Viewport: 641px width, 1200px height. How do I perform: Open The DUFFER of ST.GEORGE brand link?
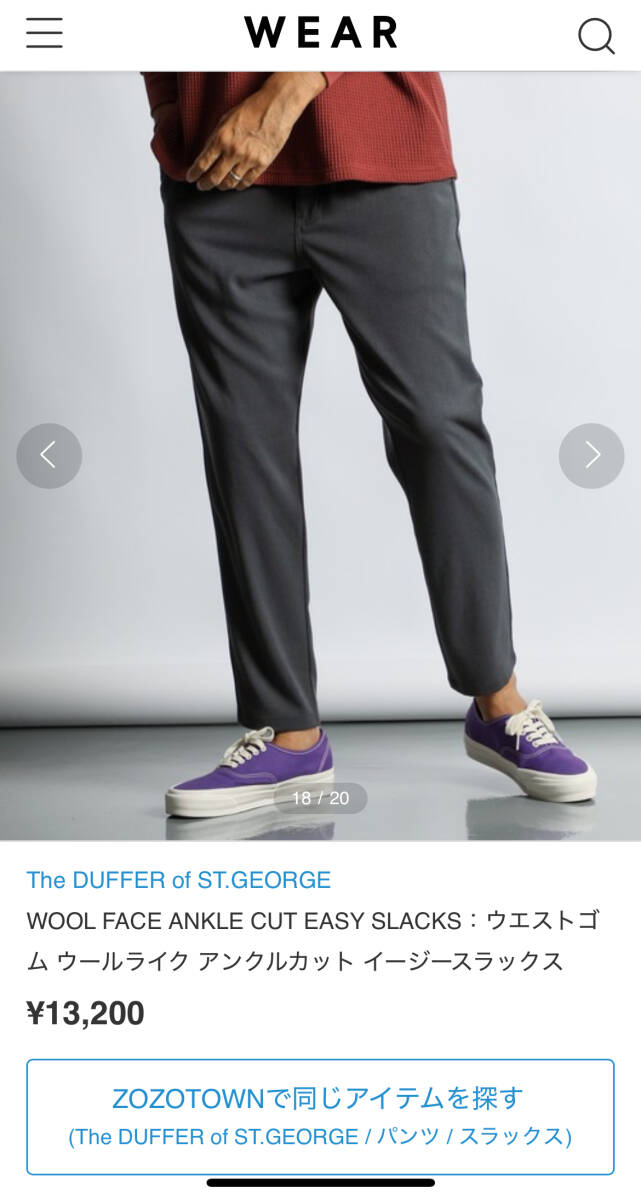178,880
